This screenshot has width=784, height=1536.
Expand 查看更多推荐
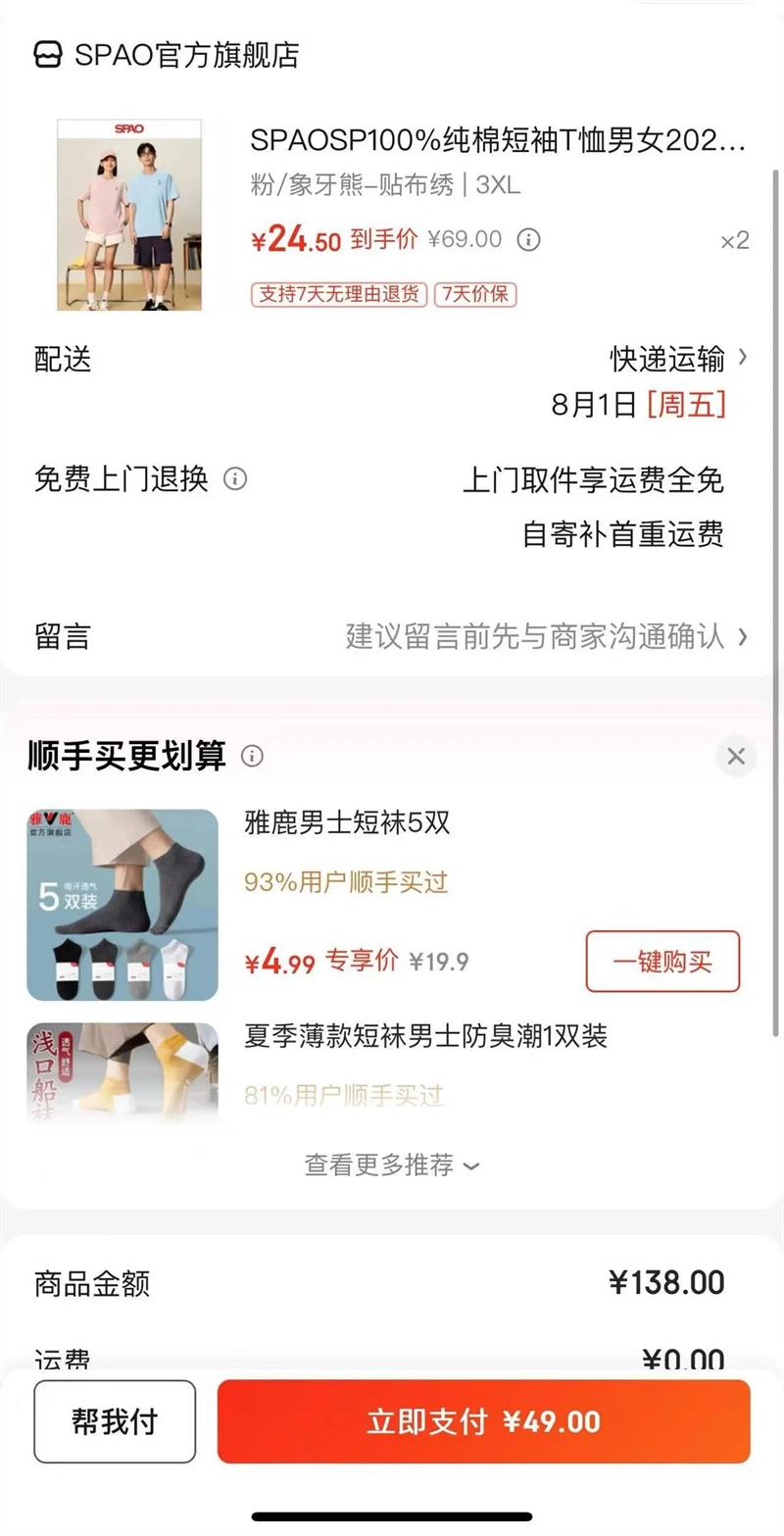(x=392, y=1165)
